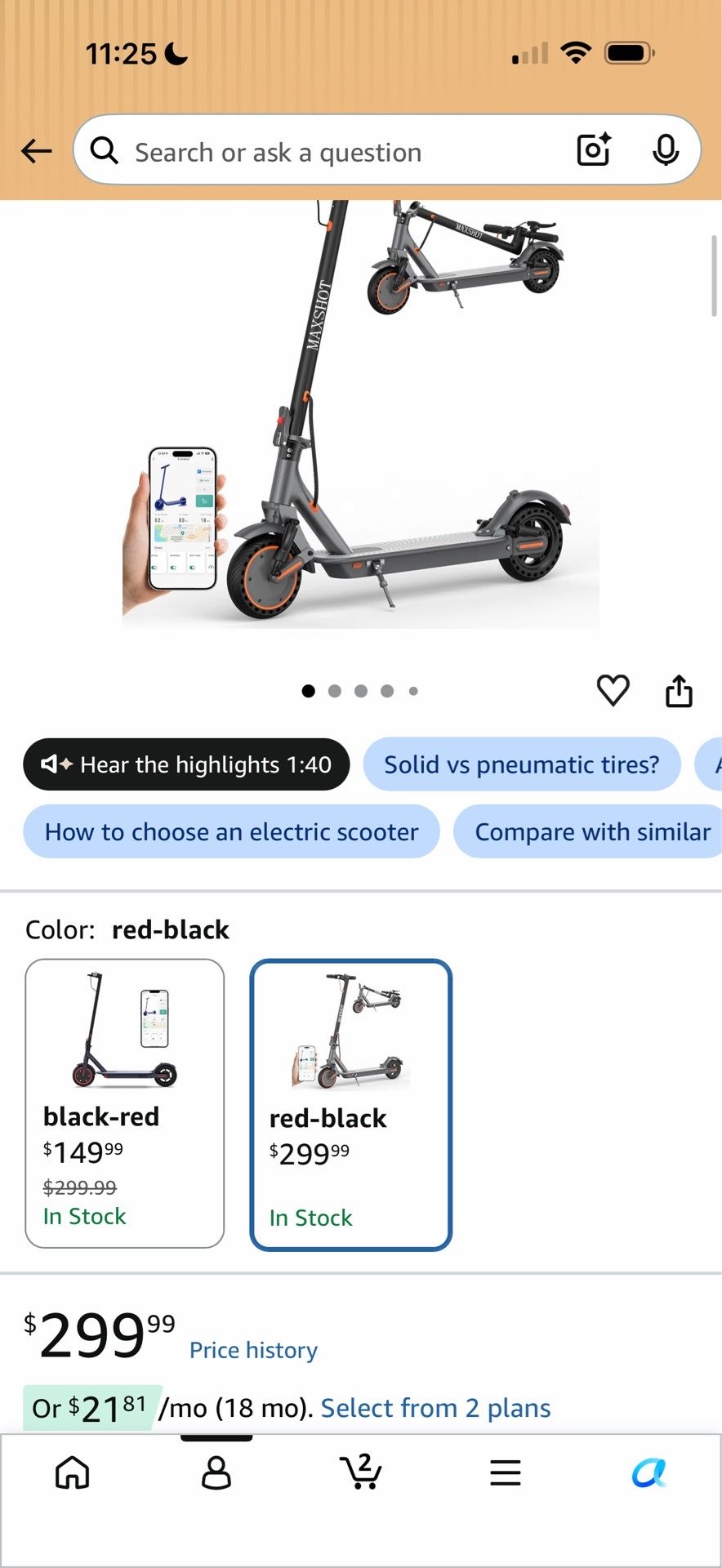Play Hear the highlights audio
This screenshot has height=1568, width=722.
187,764
